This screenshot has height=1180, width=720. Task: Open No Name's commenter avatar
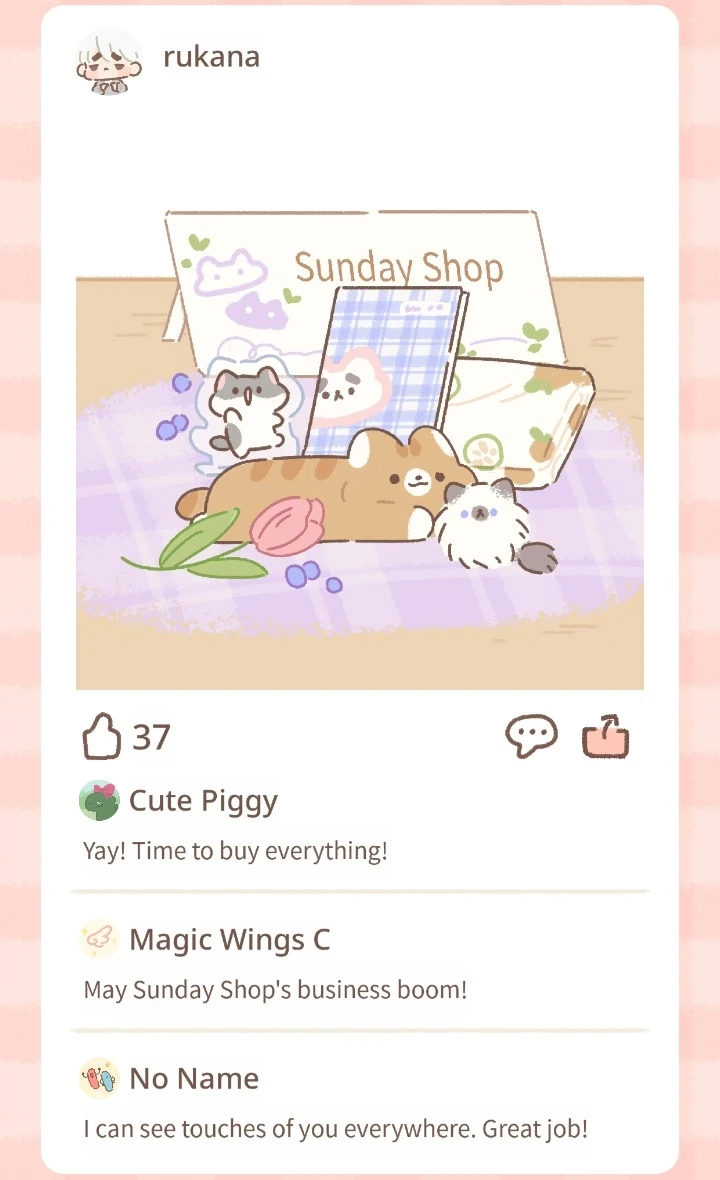(x=99, y=1079)
